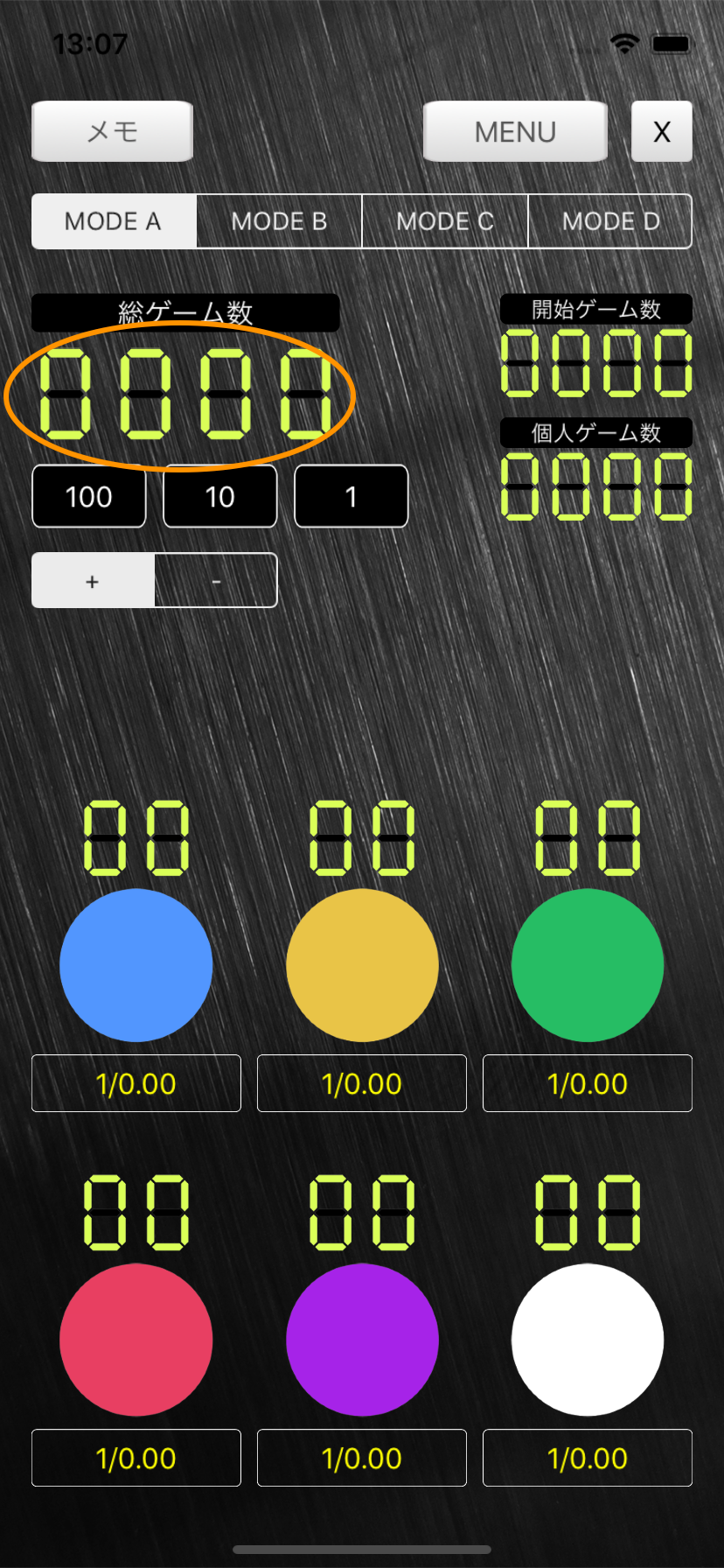
Task: Open the MENU button
Action: [x=515, y=131]
